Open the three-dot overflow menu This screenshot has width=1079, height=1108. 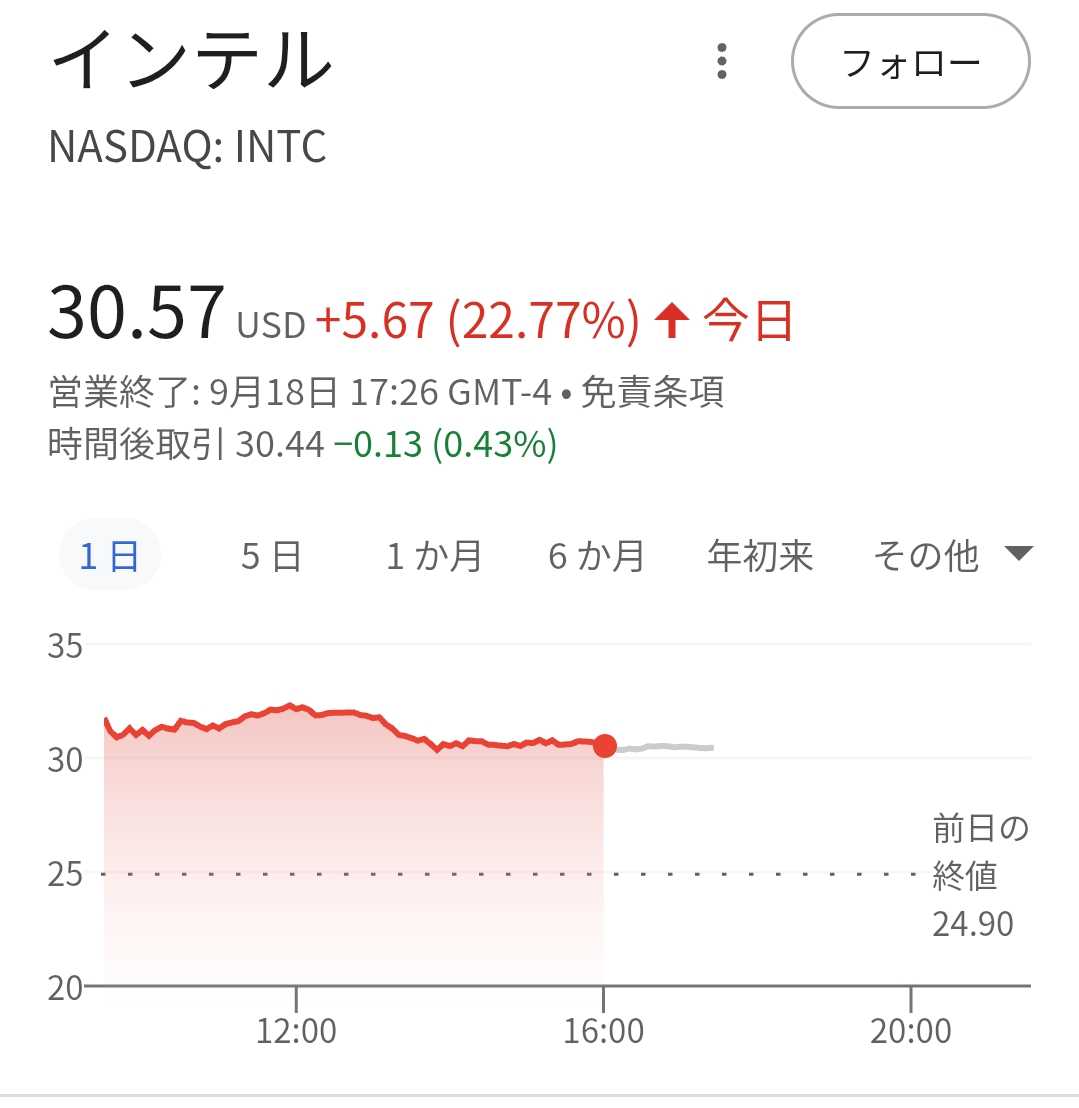[722, 62]
